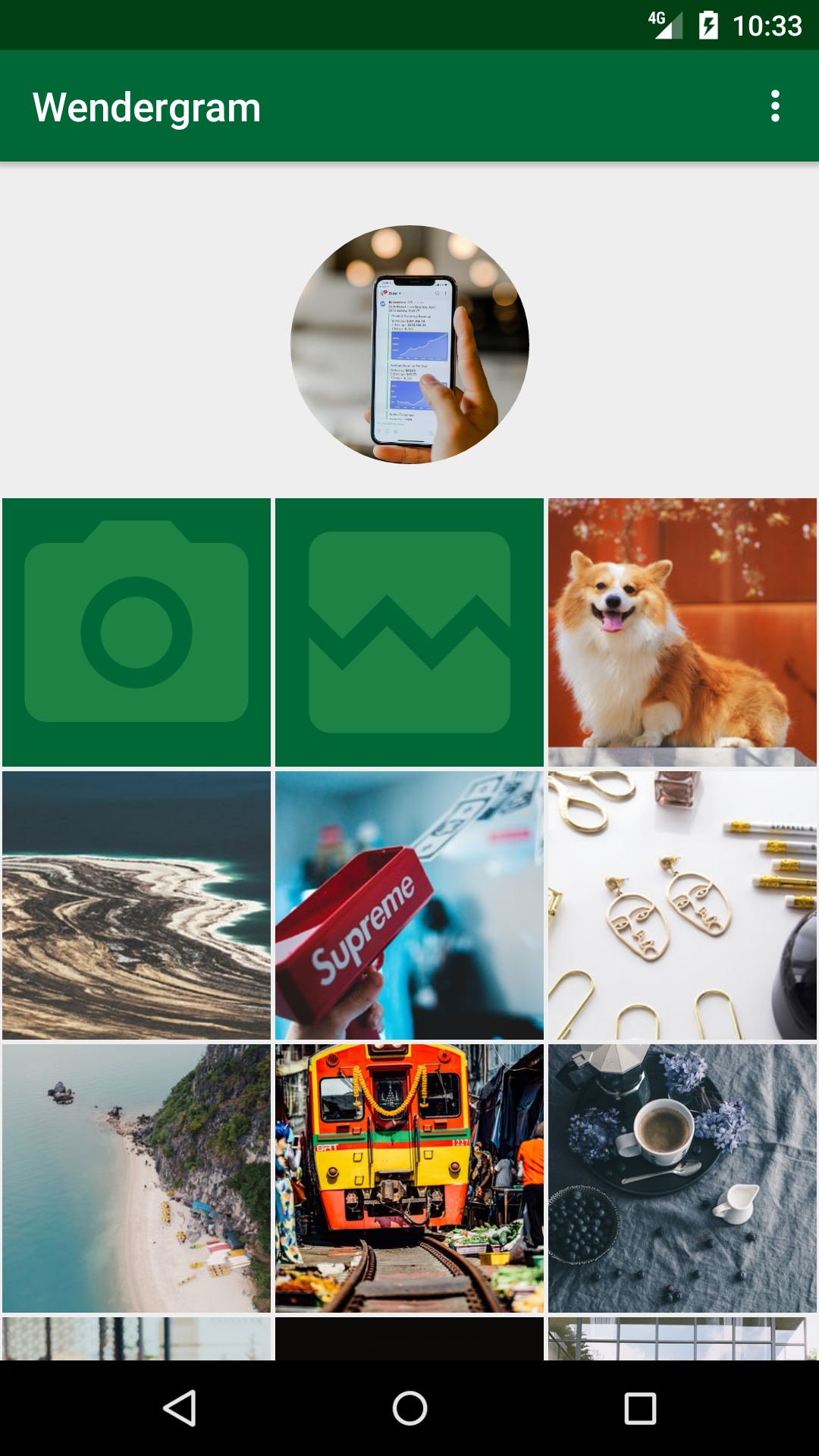This screenshot has width=819, height=1456.
Task: Open the colorful train photo
Action: (x=409, y=1178)
